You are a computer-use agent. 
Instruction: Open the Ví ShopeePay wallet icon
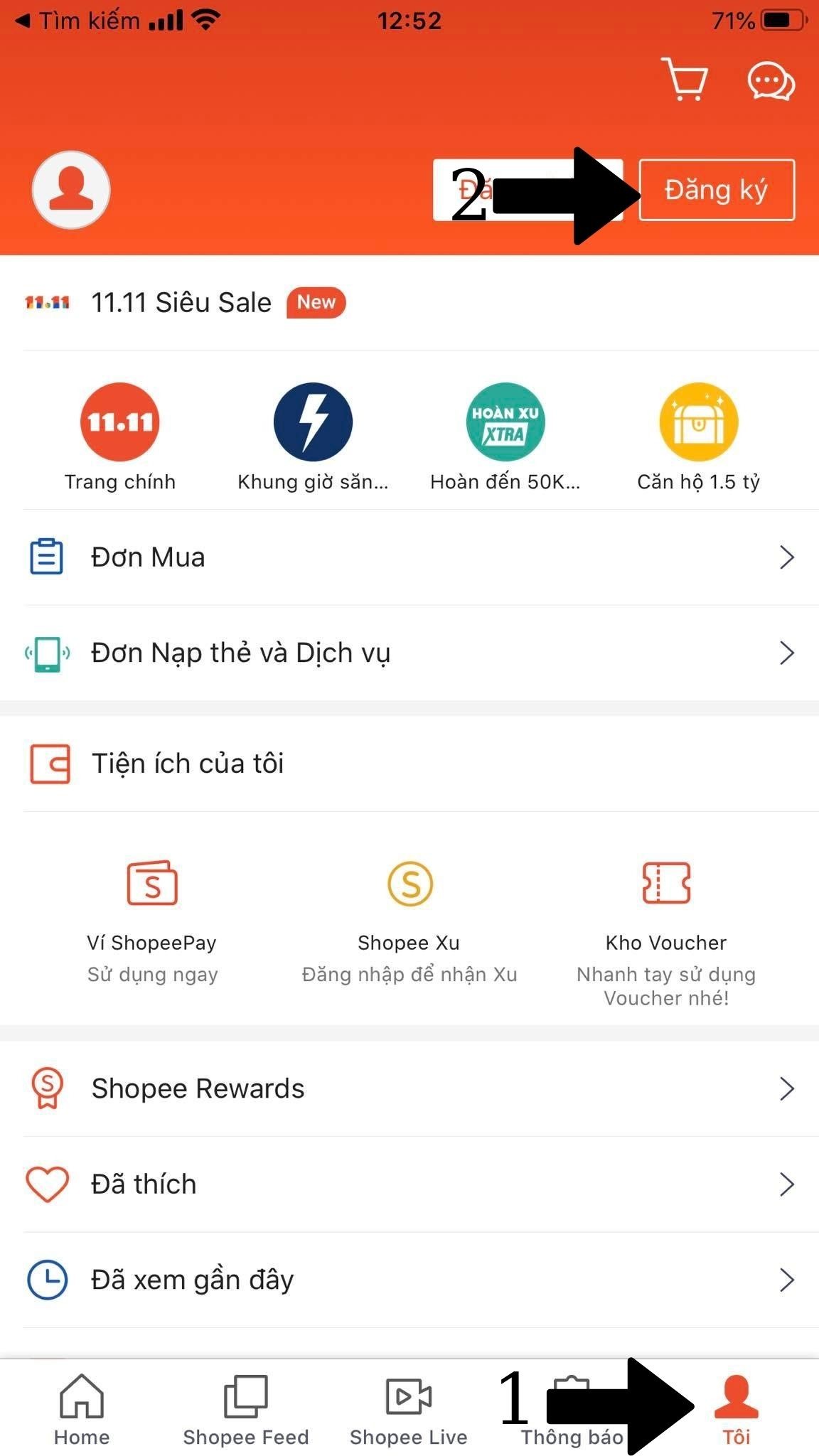(152, 885)
